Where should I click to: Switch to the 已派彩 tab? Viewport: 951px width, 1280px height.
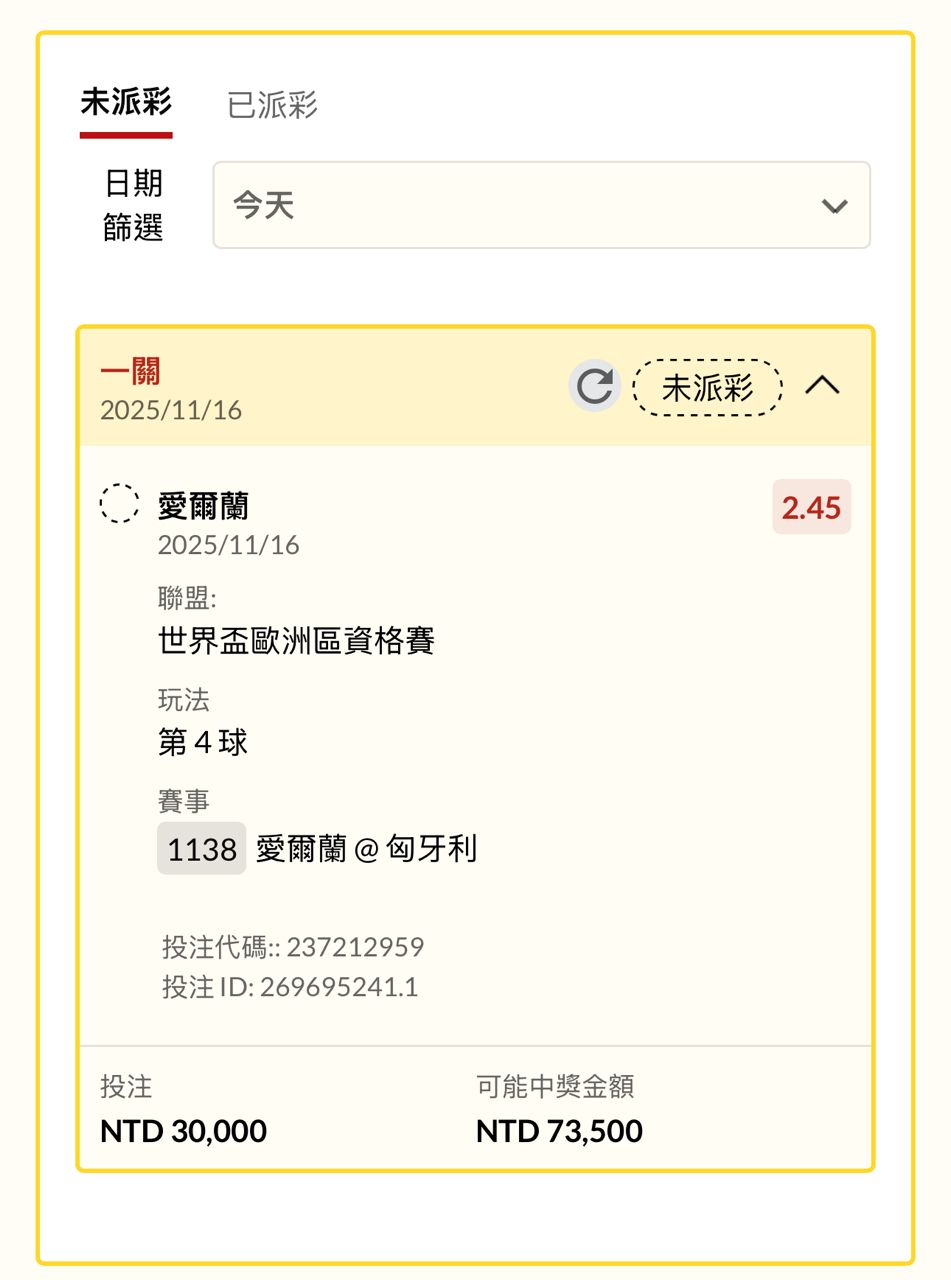(272, 104)
